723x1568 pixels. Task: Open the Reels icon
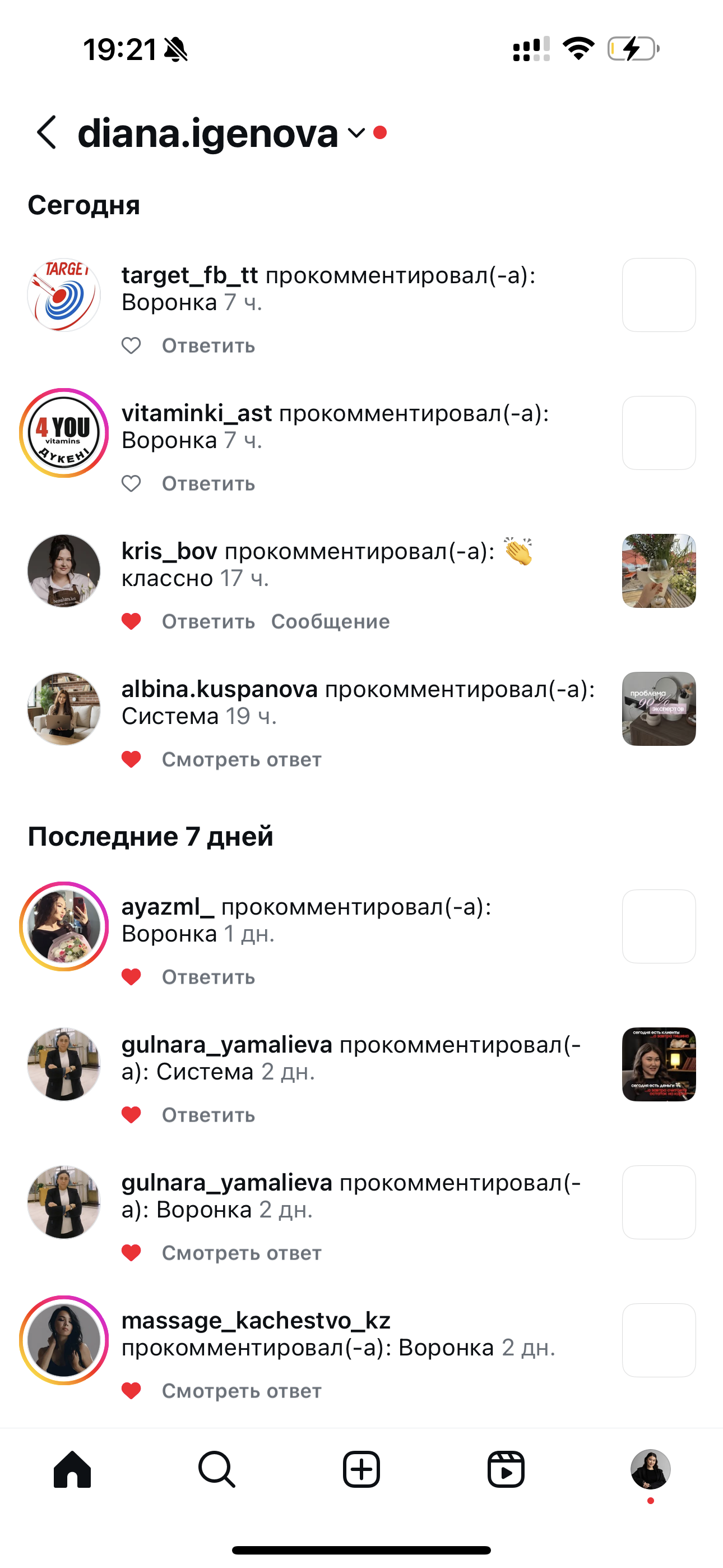point(506,1470)
